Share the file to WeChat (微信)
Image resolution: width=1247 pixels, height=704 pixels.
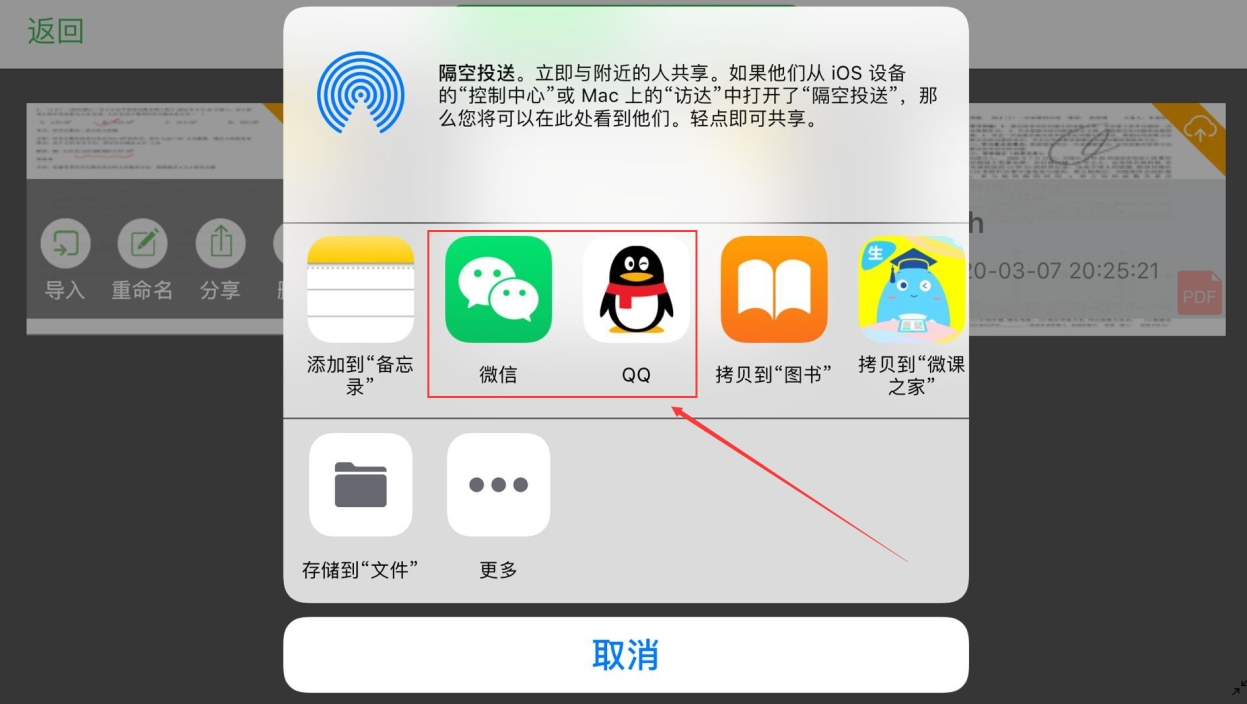click(x=498, y=290)
